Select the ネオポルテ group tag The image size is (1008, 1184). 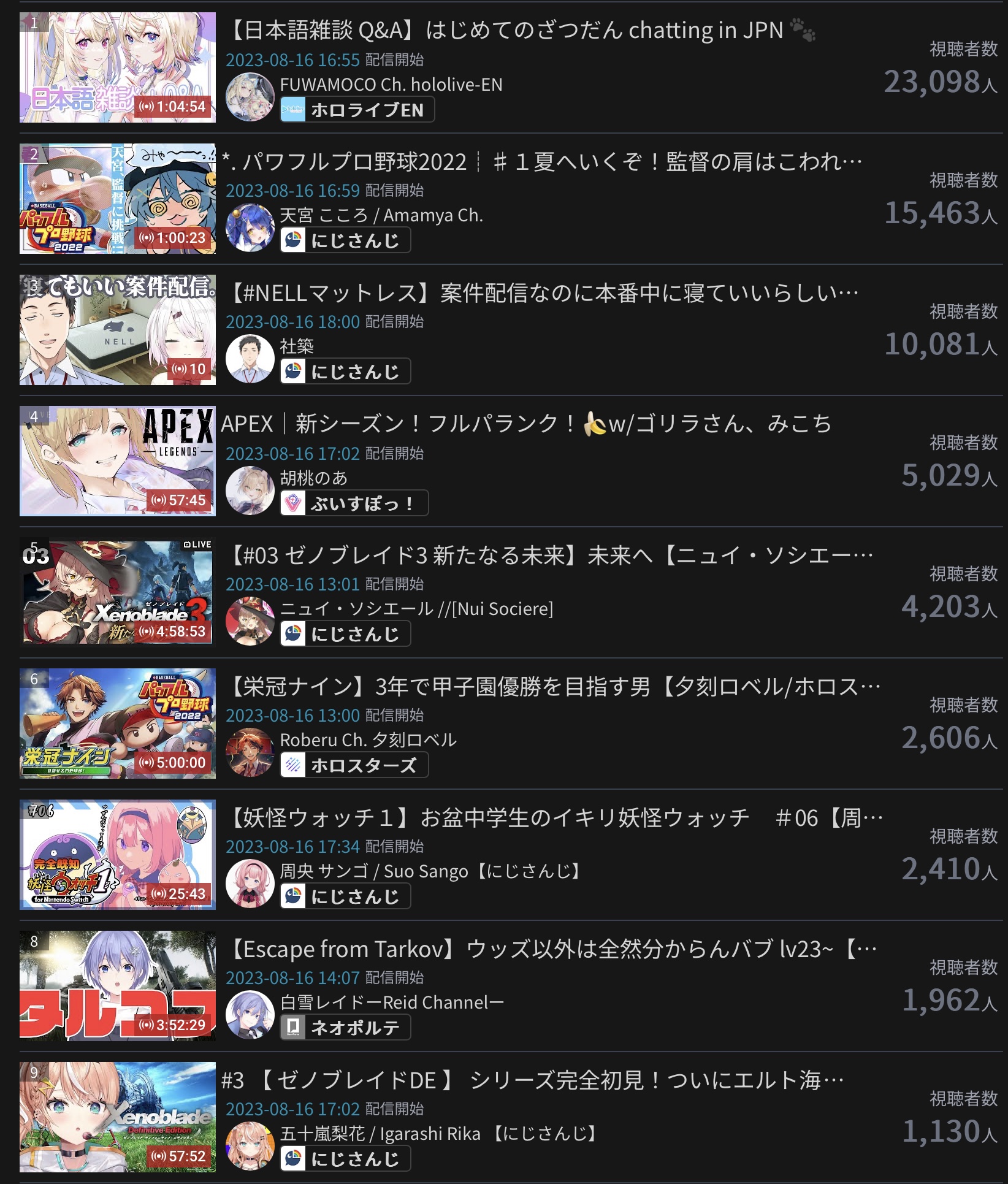point(345,1028)
